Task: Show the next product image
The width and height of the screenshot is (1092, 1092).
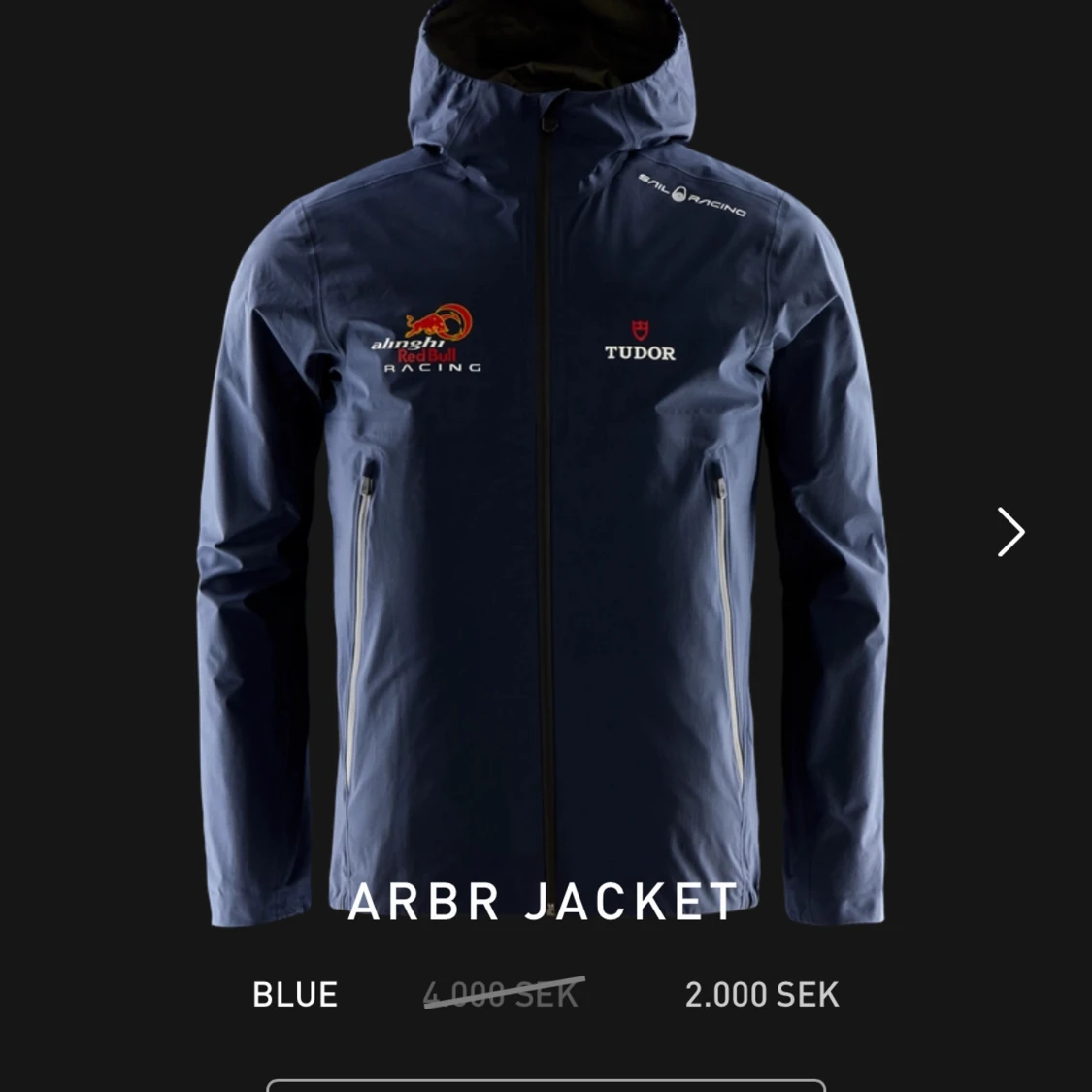Action: (x=1010, y=532)
